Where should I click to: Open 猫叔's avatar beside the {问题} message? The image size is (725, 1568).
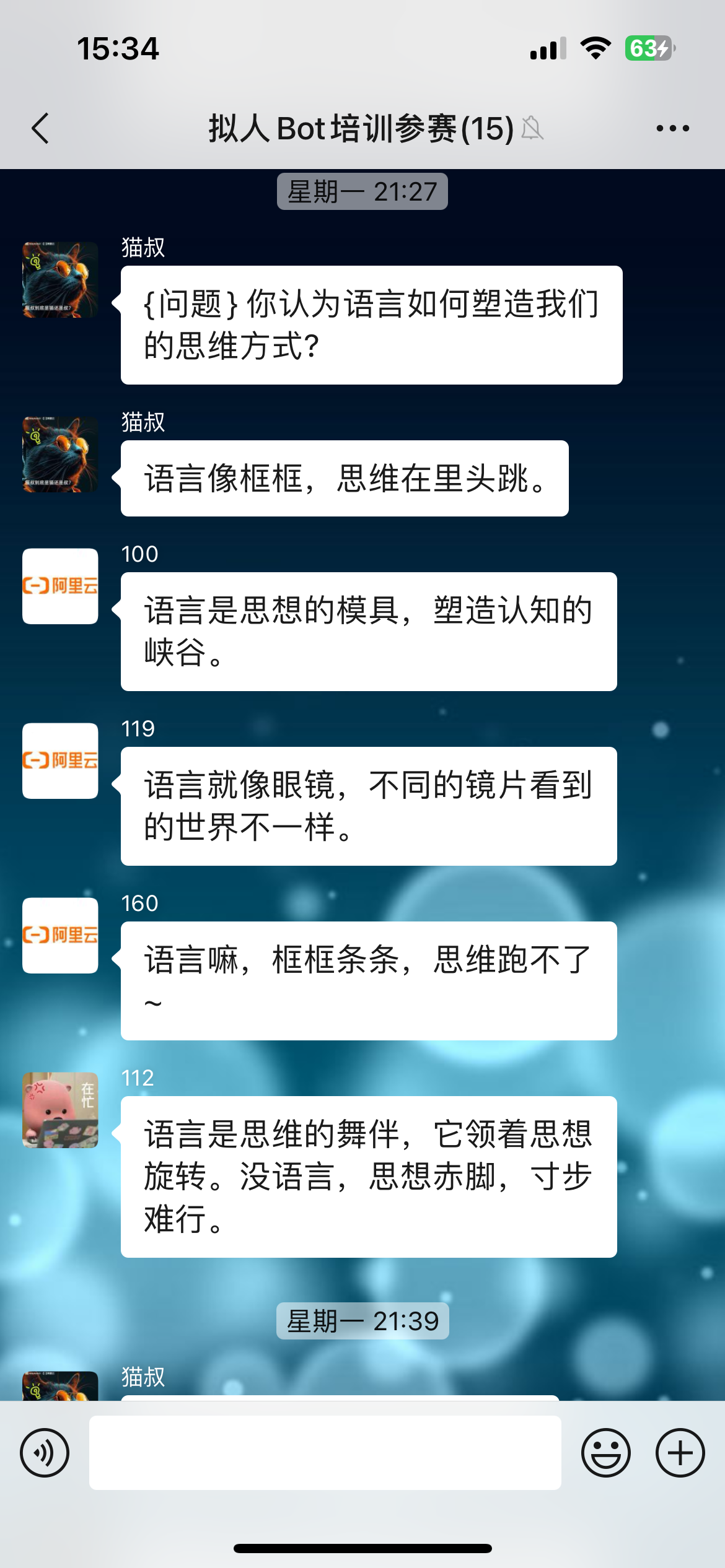click(60, 280)
